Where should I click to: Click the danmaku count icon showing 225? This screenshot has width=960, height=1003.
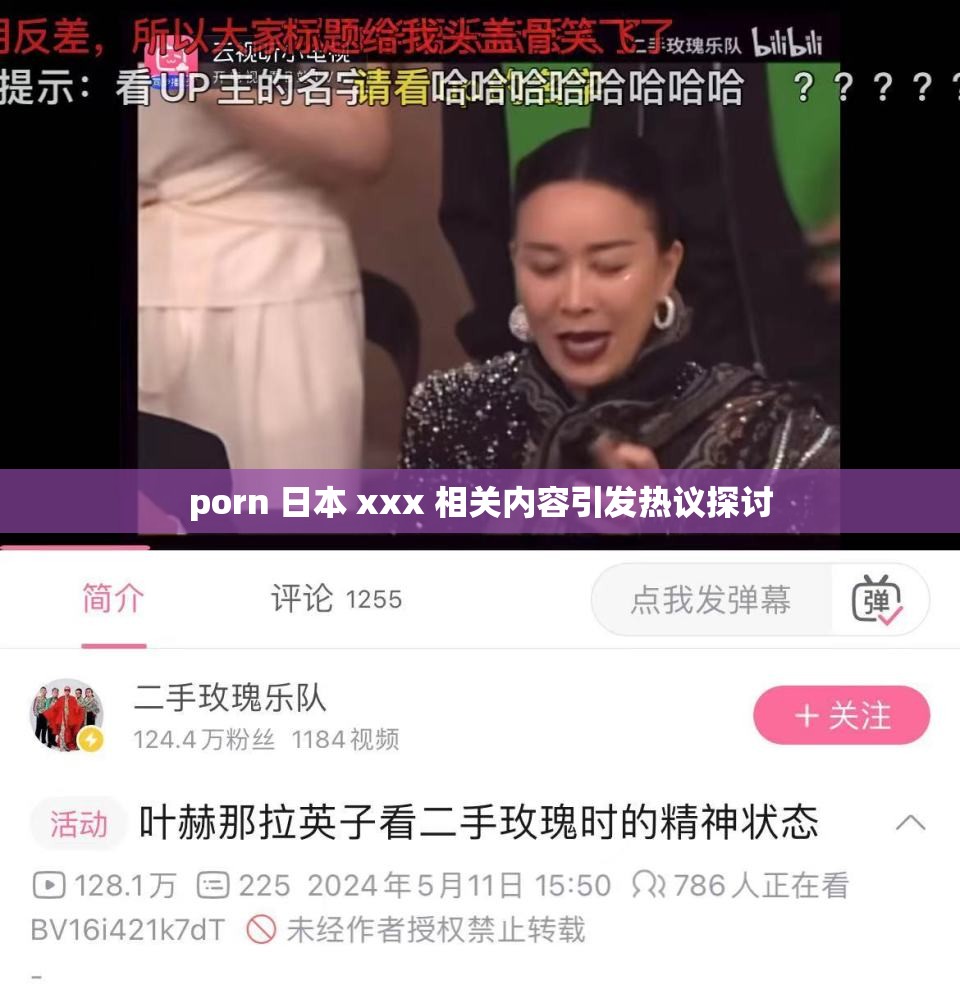pos(207,884)
